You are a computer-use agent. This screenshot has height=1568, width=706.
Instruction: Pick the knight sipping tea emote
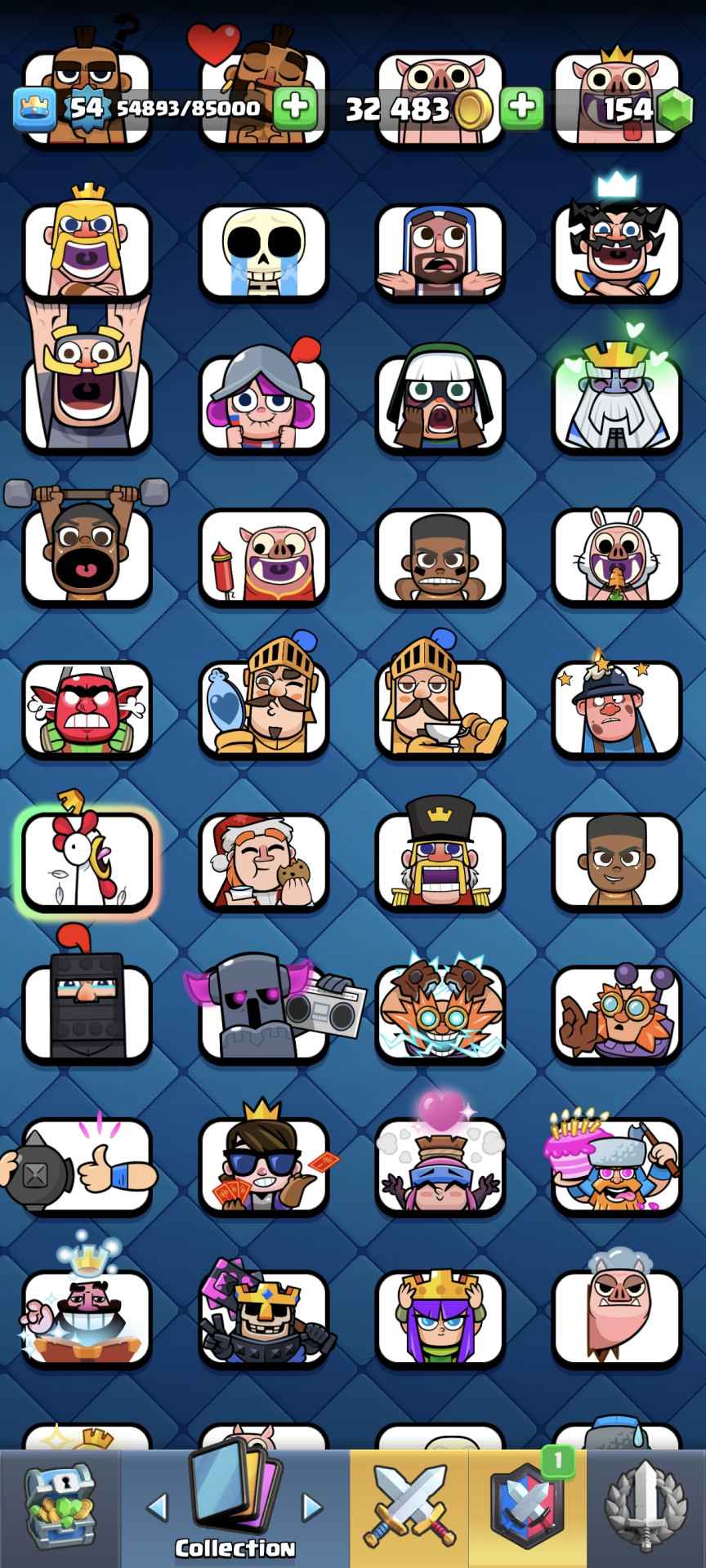click(440, 707)
